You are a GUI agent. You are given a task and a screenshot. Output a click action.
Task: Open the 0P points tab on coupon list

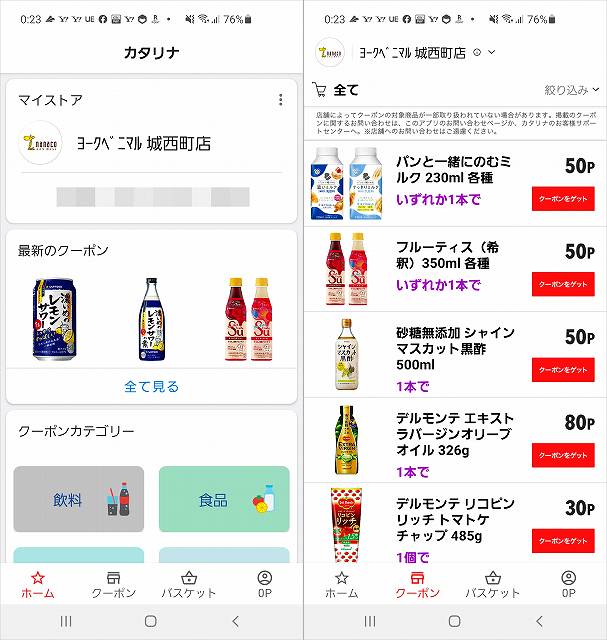[x=568, y=584]
